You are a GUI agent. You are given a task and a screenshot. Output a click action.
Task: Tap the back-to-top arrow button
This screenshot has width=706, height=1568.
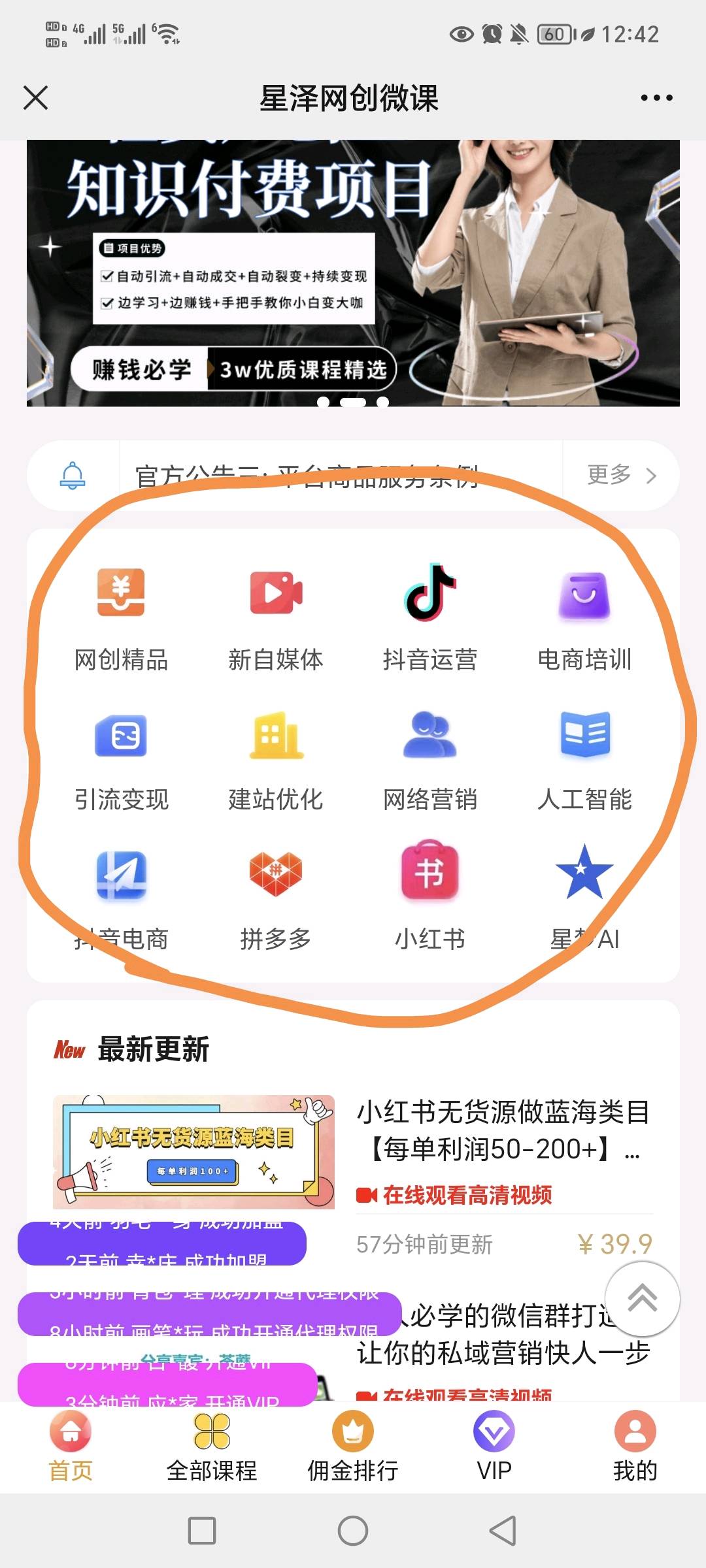(x=642, y=1299)
